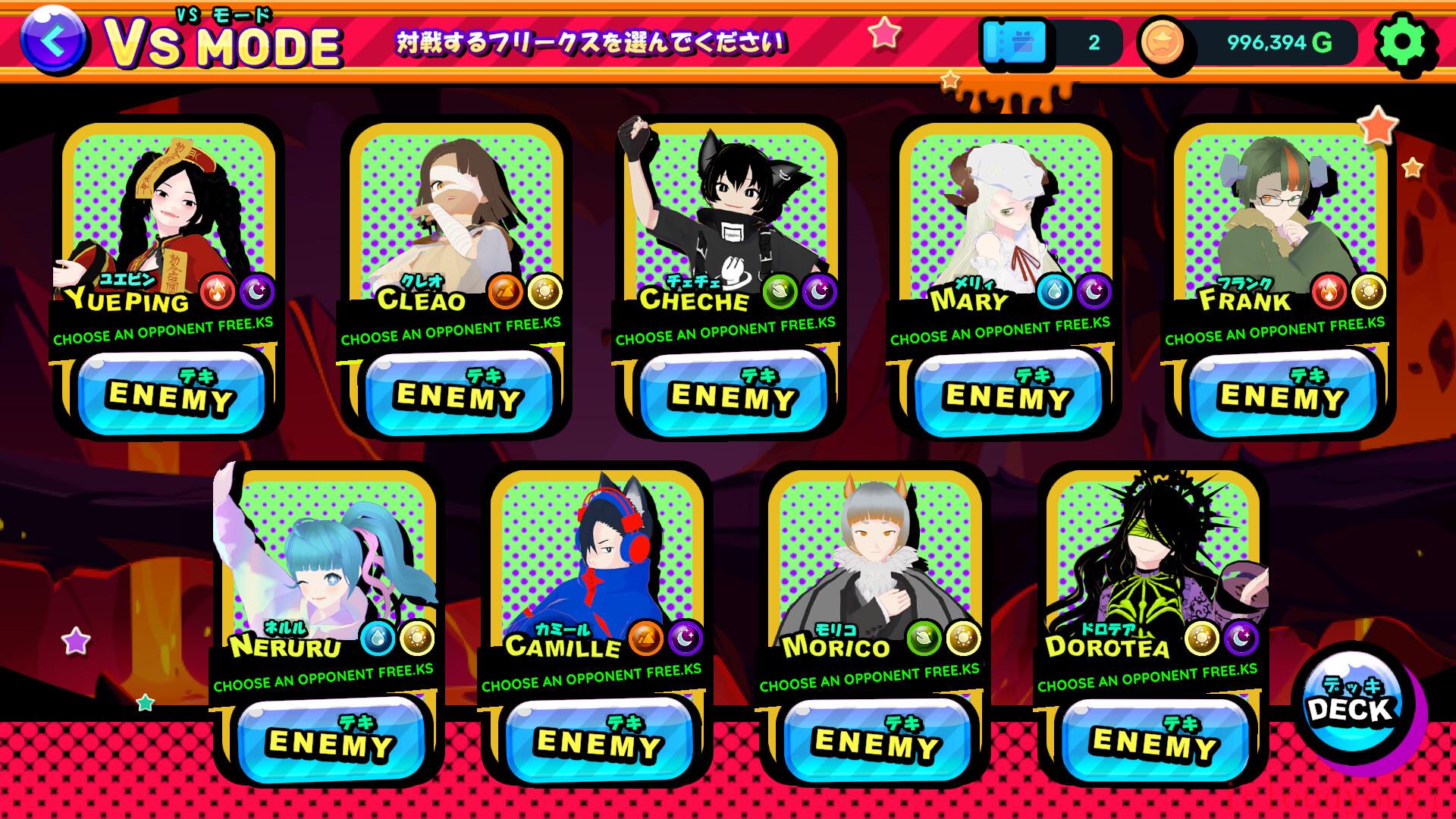Go back using the blue arrow button
Screen dimensions: 1456x819
click(x=53, y=41)
